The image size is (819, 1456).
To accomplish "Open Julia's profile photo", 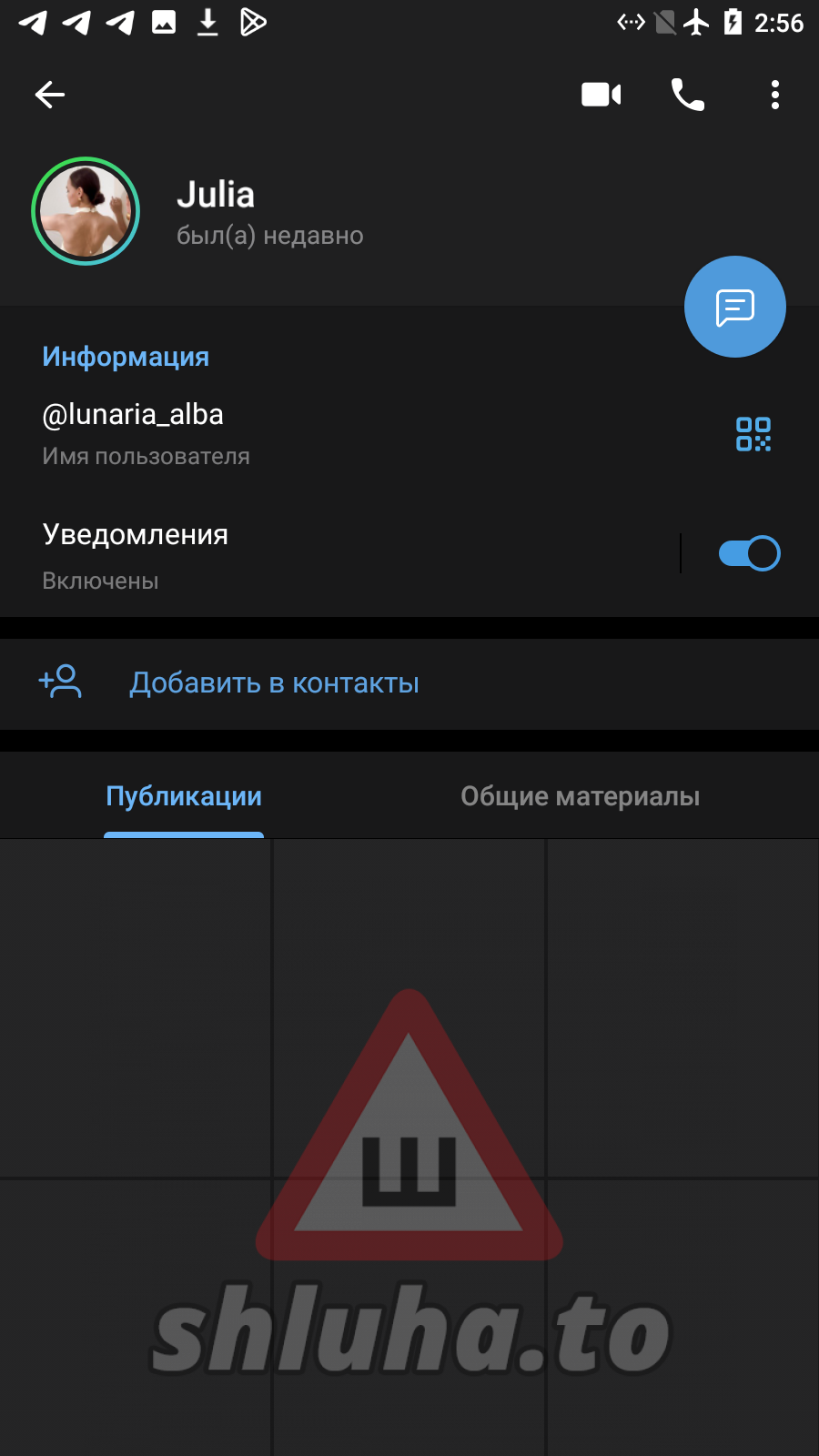I will (x=86, y=211).
